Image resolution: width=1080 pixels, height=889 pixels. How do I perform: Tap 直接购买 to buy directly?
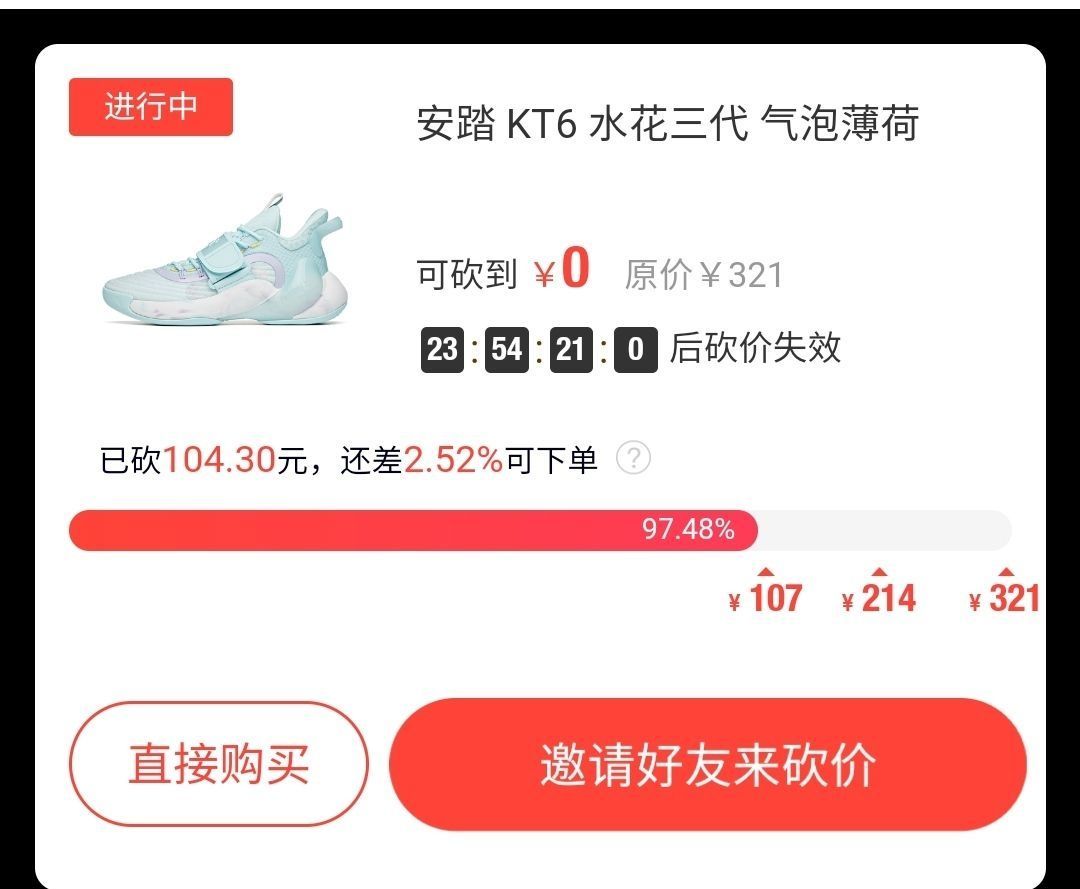218,764
